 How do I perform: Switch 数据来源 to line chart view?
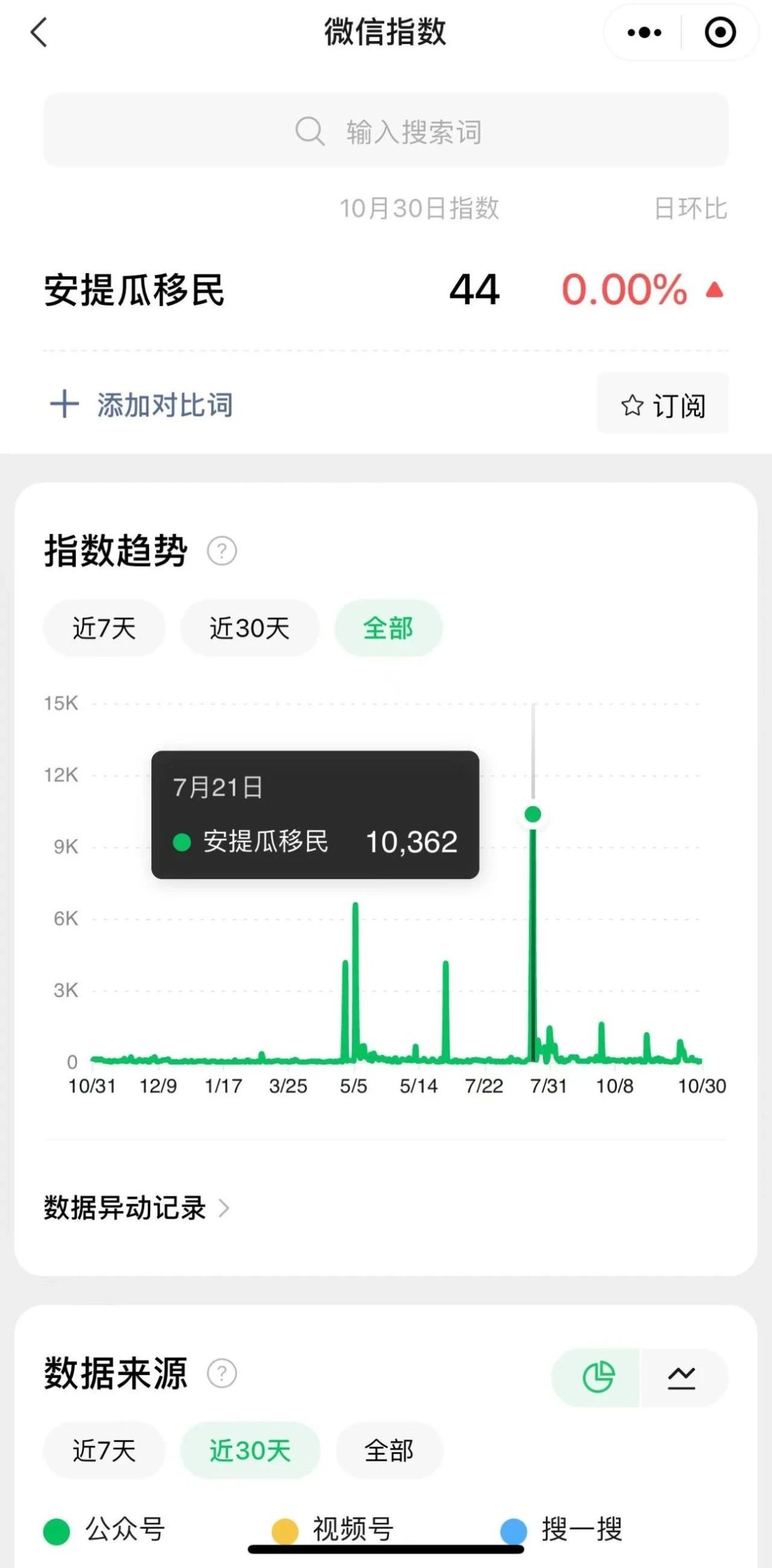click(x=681, y=1377)
